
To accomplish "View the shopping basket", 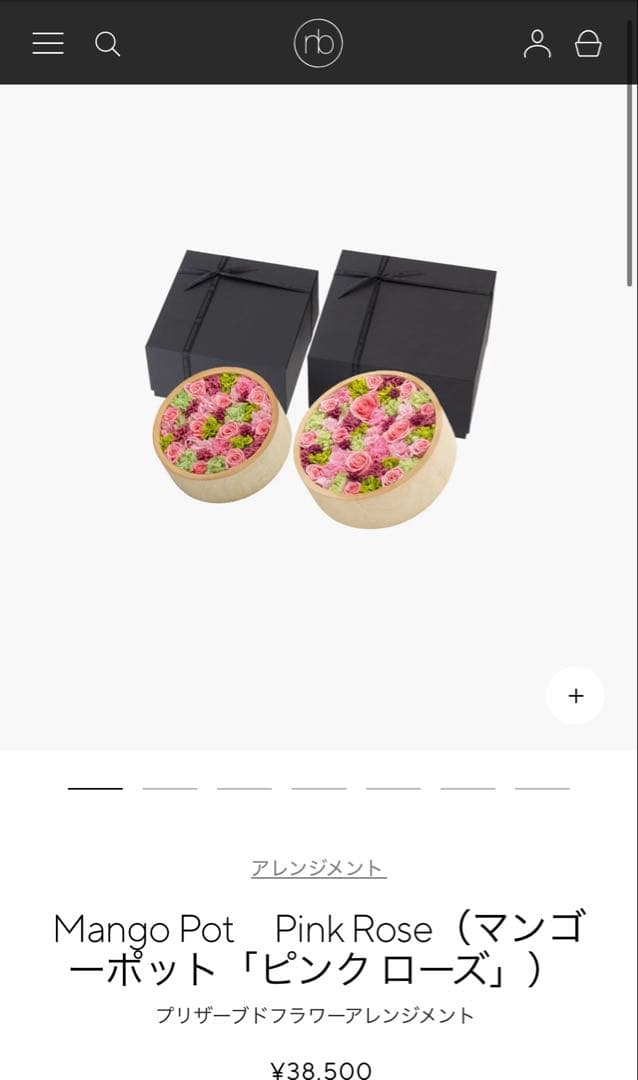I will [589, 43].
